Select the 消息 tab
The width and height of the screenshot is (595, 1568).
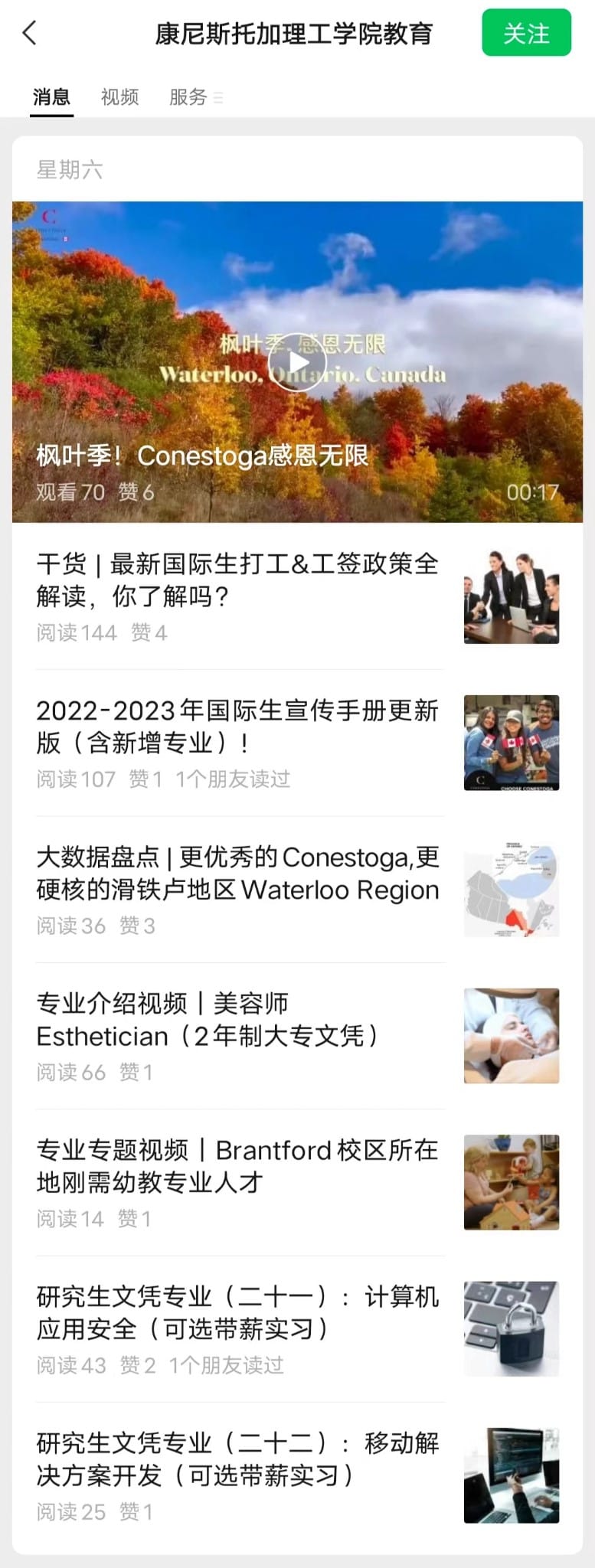[x=51, y=97]
